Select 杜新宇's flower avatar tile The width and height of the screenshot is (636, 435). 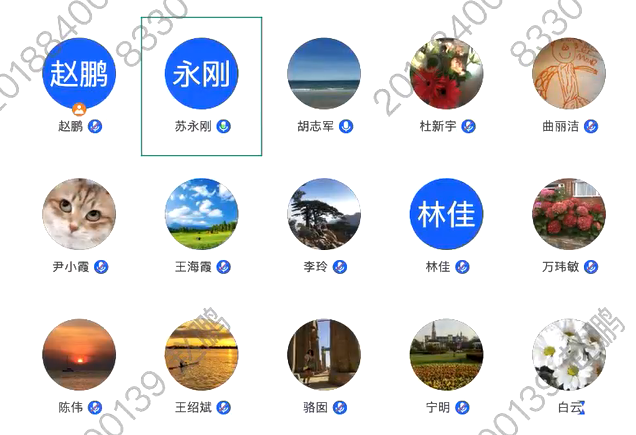446,75
